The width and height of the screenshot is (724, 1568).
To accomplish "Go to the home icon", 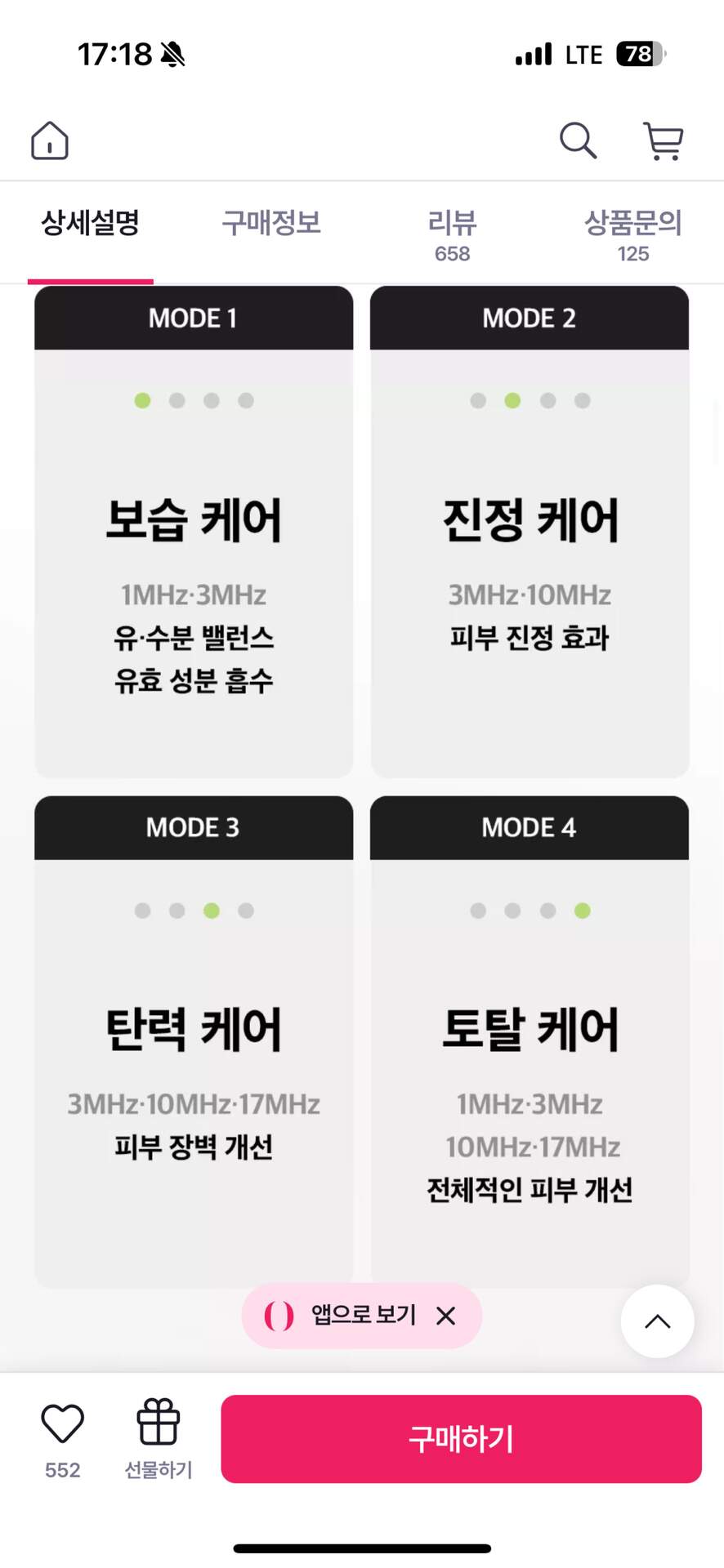I will pyautogui.click(x=50, y=140).
